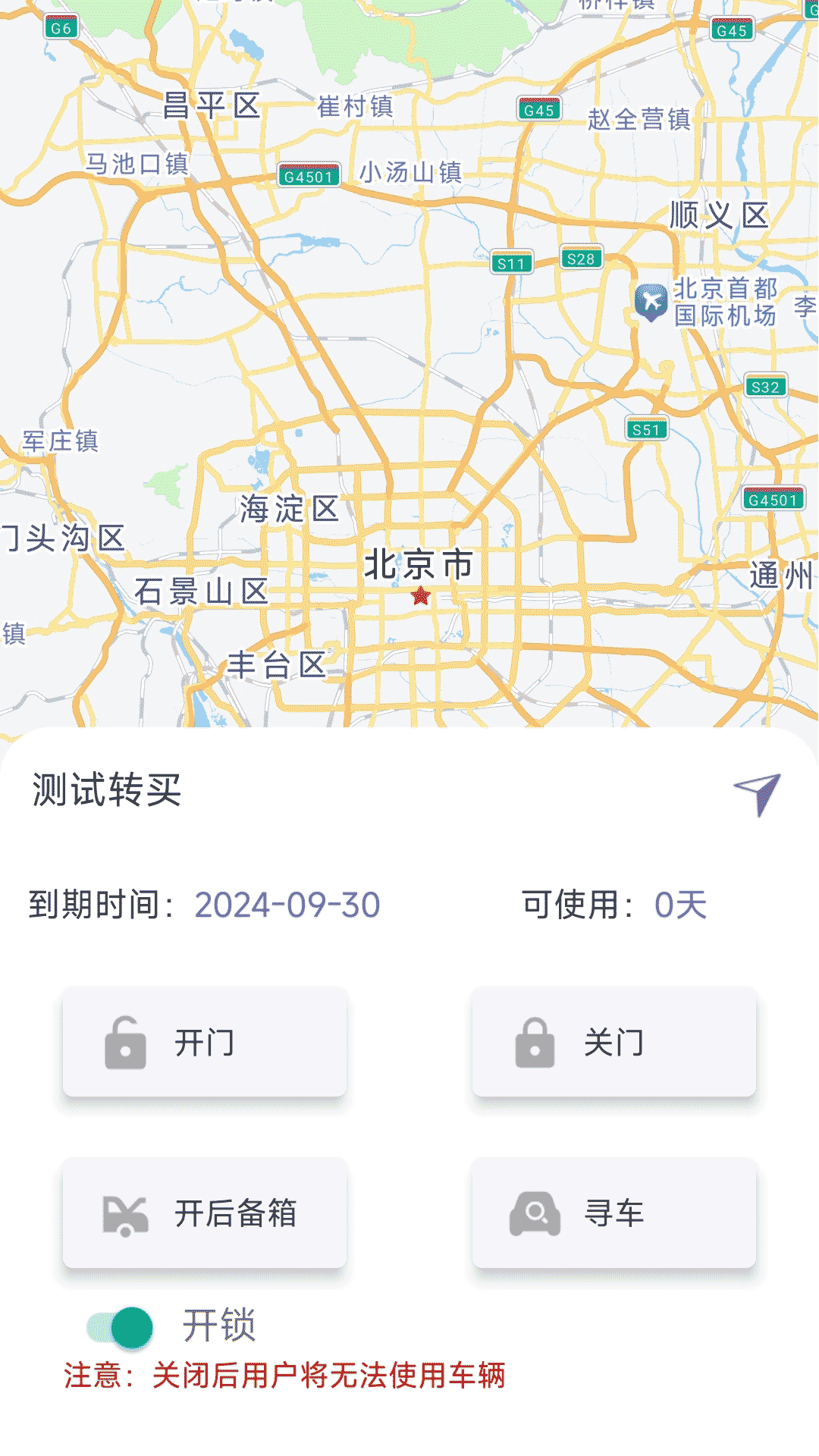Click the S28 road sign on the map
The image size is (819, 1456).
pos(580,258)
